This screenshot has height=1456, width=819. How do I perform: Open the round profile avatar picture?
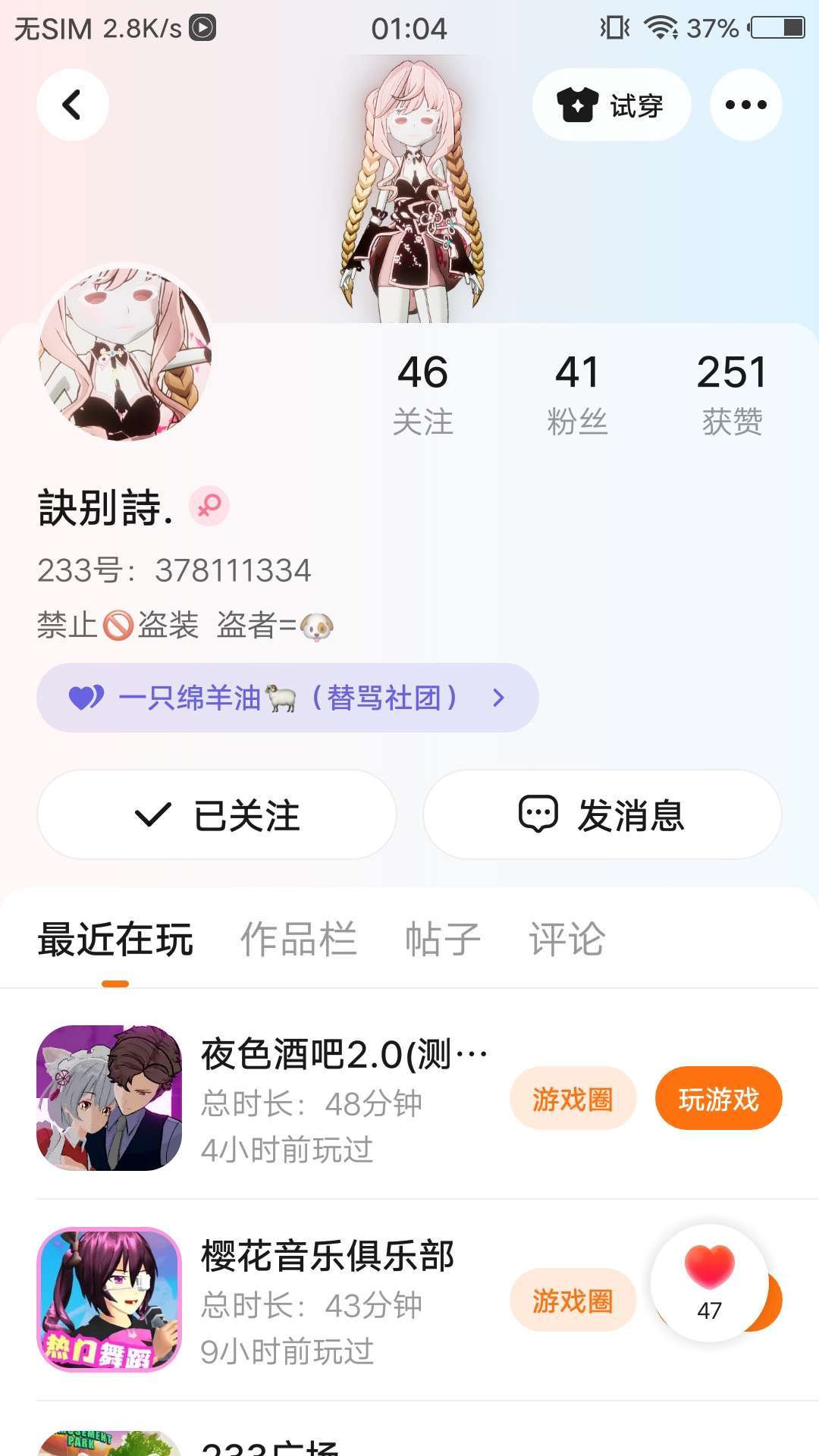[x=125, y=354]
